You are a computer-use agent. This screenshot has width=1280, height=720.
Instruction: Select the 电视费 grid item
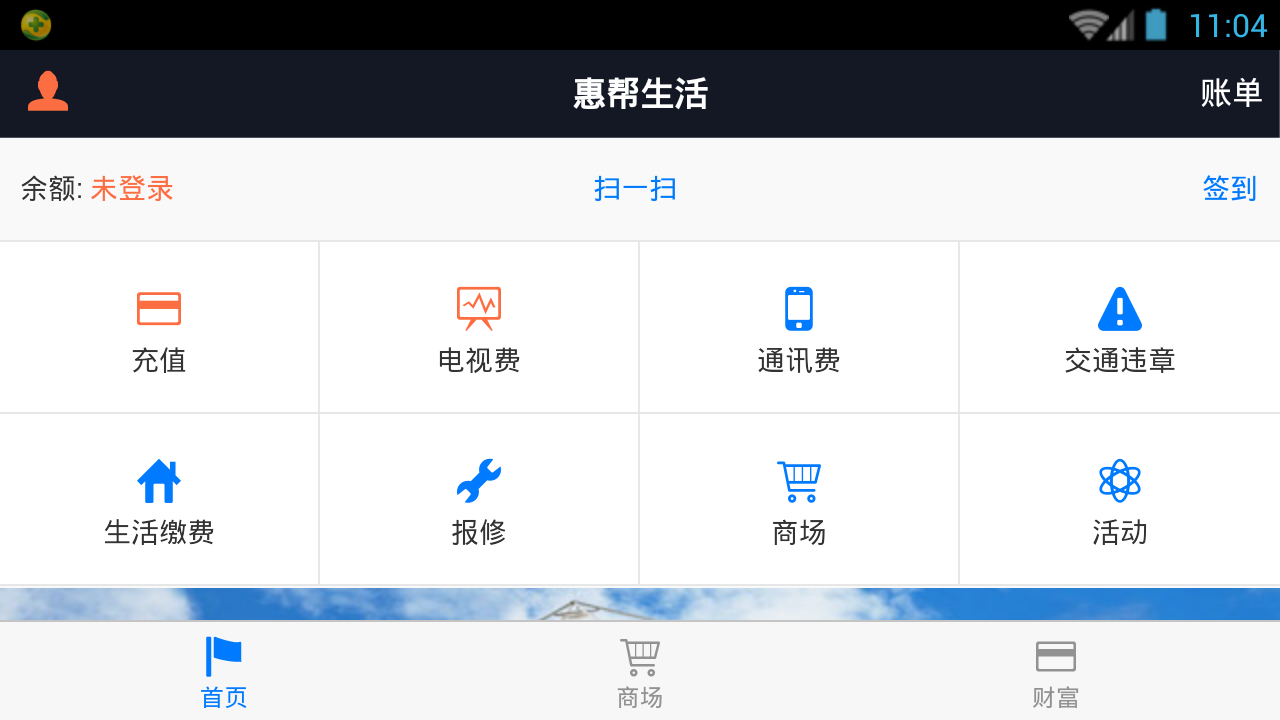479,328
